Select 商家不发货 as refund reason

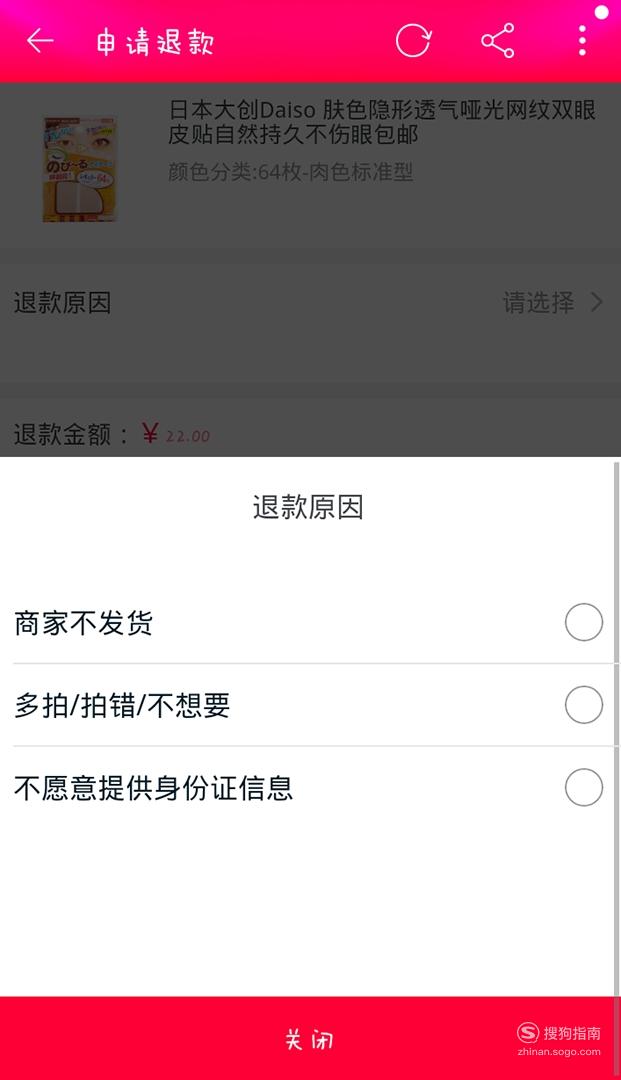[308, 623]
